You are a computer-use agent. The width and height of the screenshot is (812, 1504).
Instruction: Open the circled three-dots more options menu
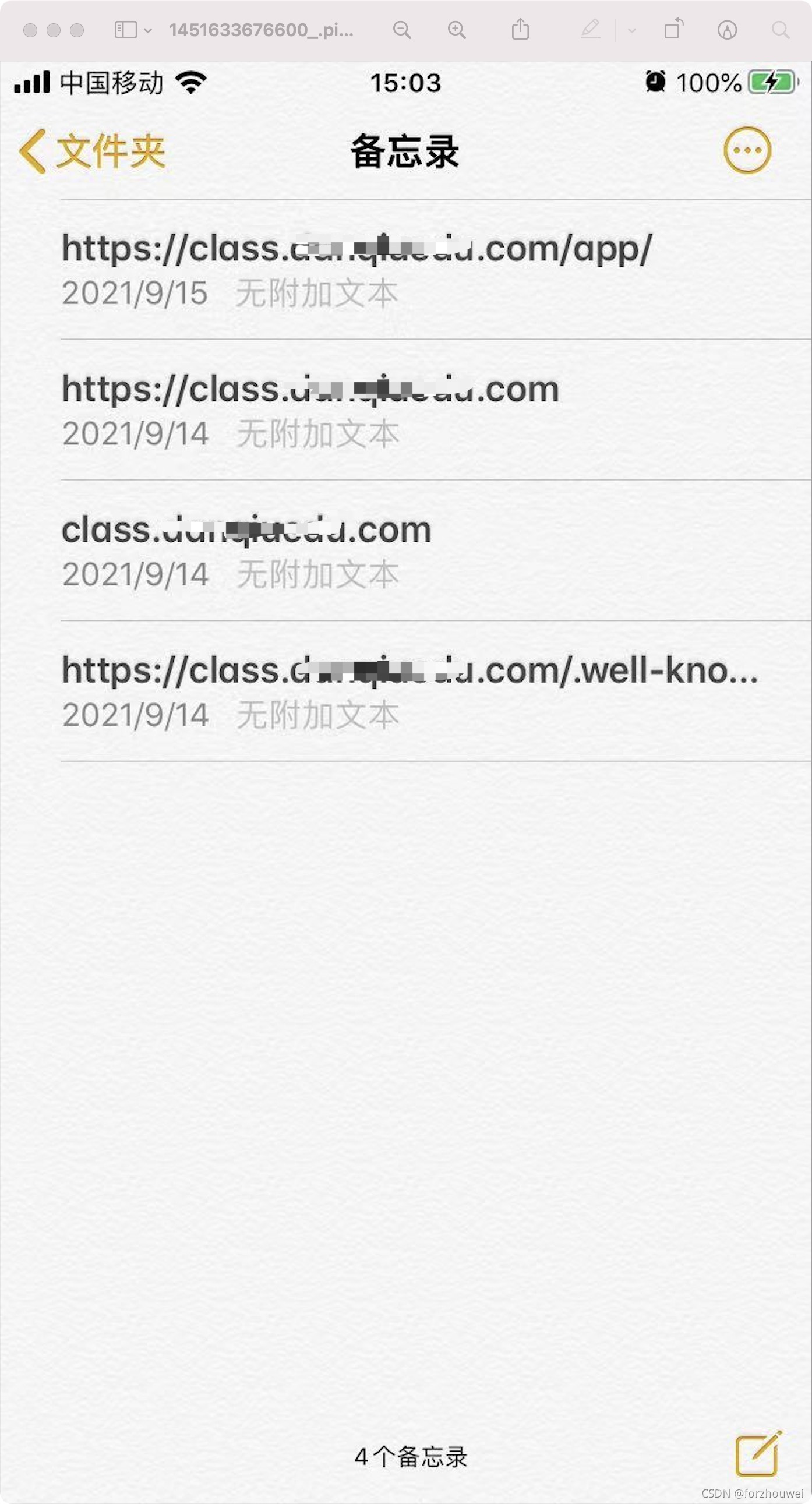coord(747,150)
